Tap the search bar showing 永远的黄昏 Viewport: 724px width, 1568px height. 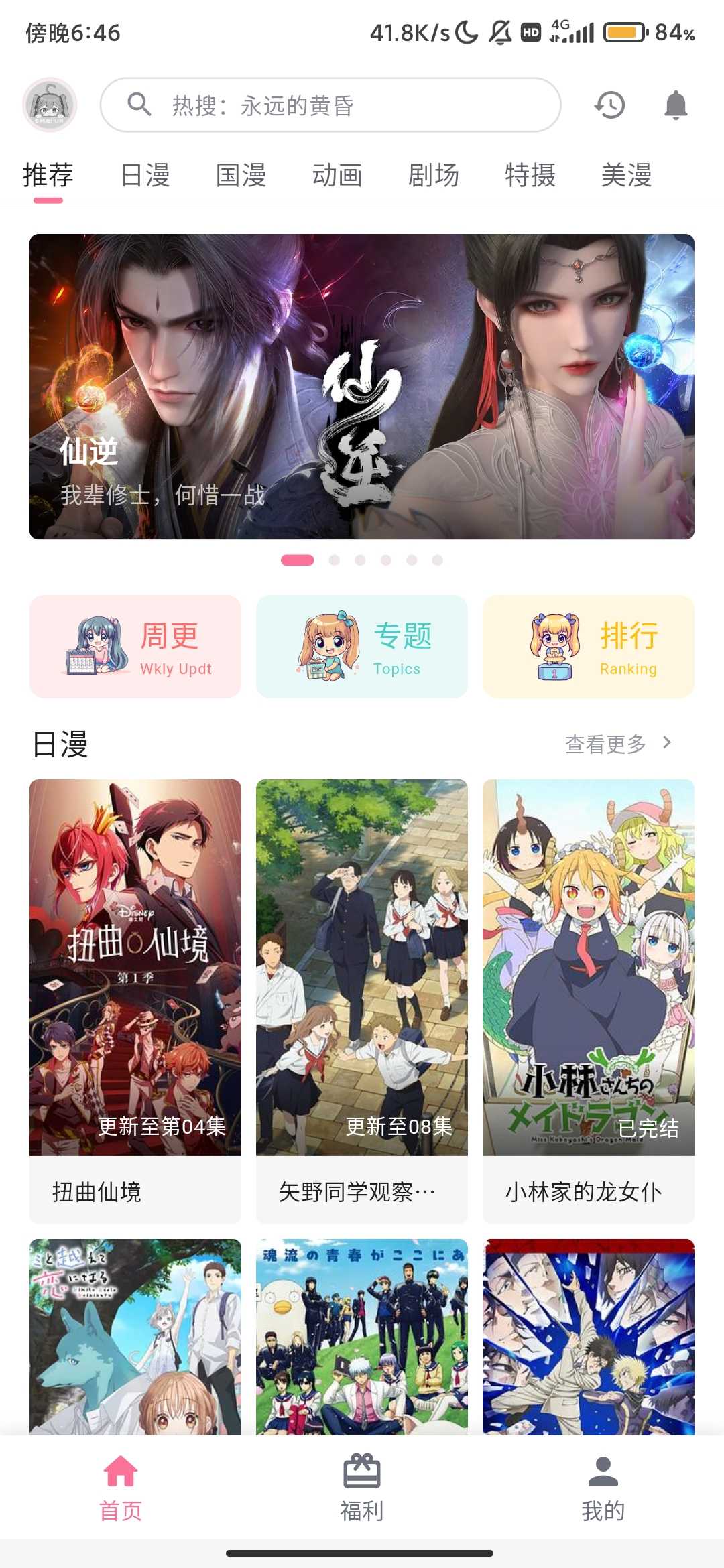[328, 105]
